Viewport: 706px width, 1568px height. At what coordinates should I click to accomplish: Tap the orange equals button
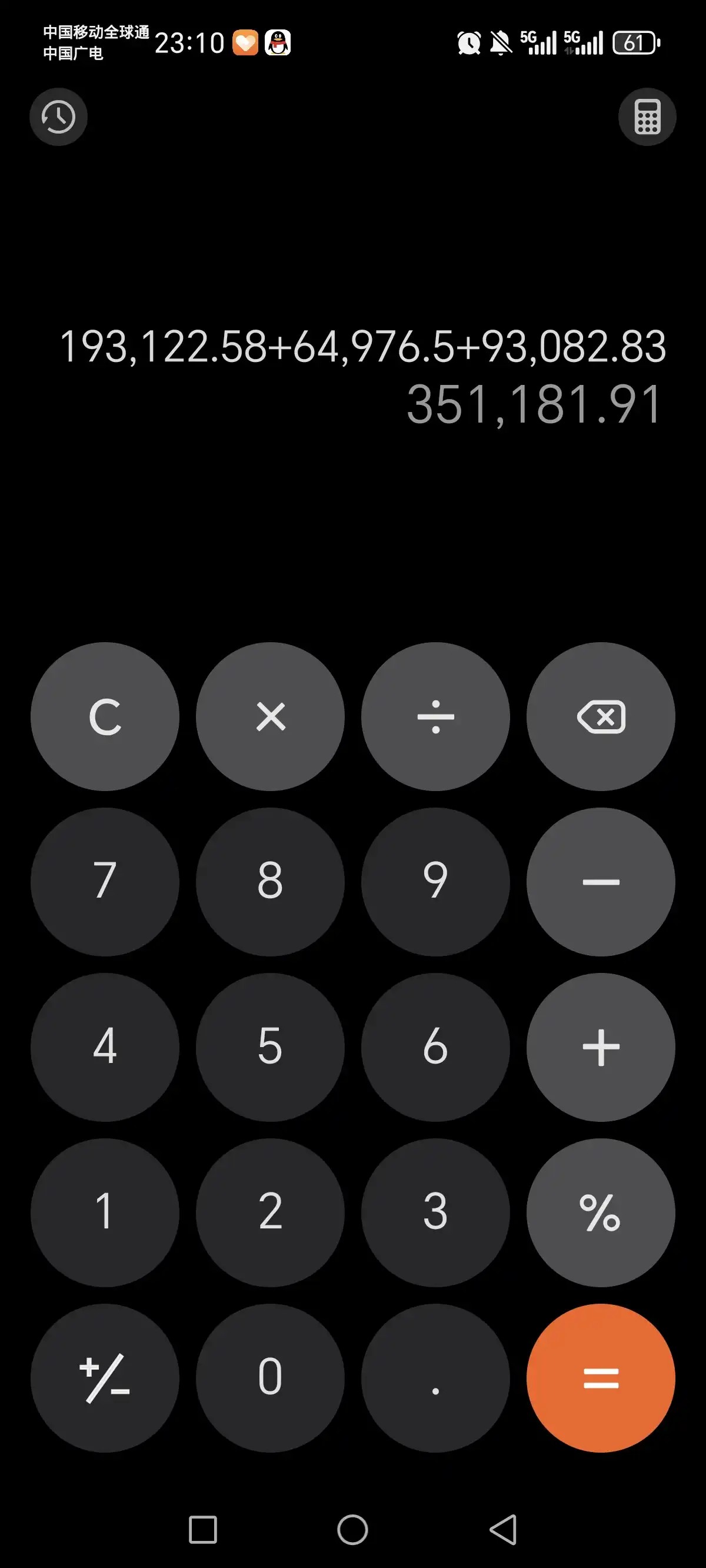(x=601, y=1377)
